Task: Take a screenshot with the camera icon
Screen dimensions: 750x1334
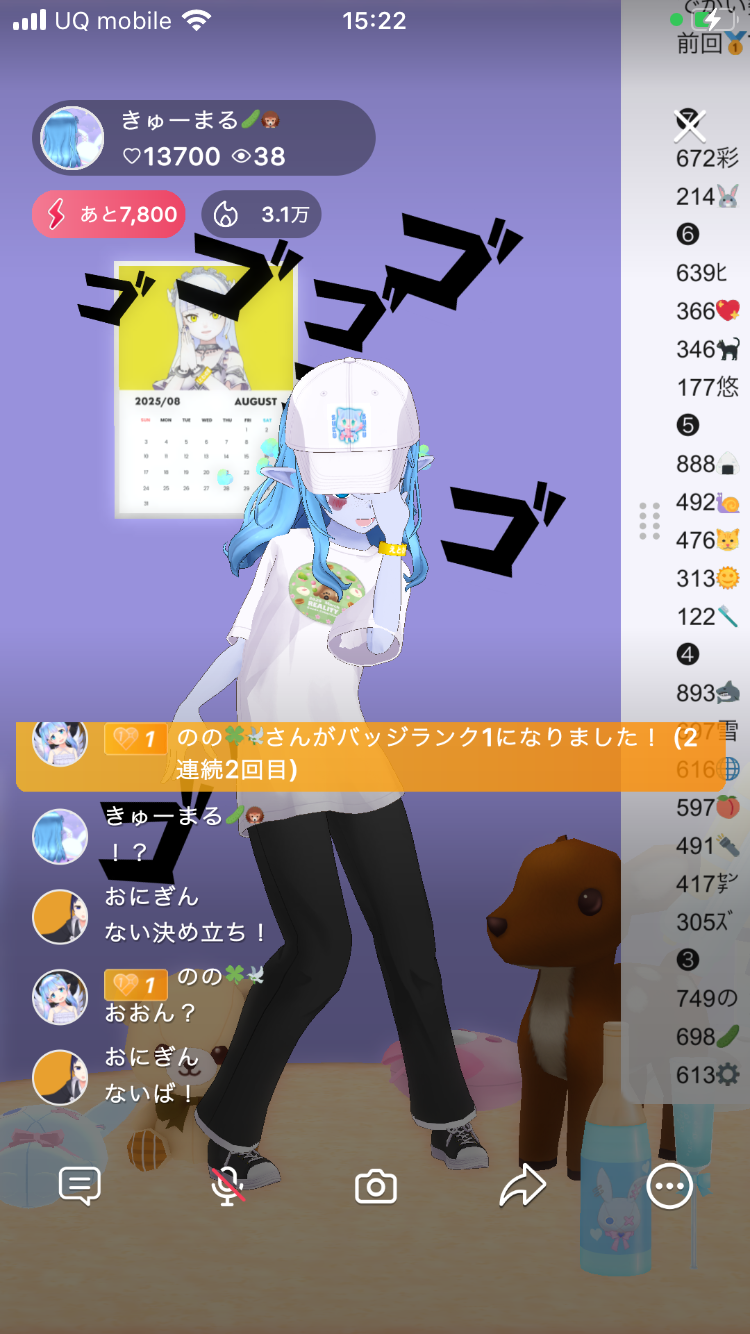Action: coord(376,1187)
